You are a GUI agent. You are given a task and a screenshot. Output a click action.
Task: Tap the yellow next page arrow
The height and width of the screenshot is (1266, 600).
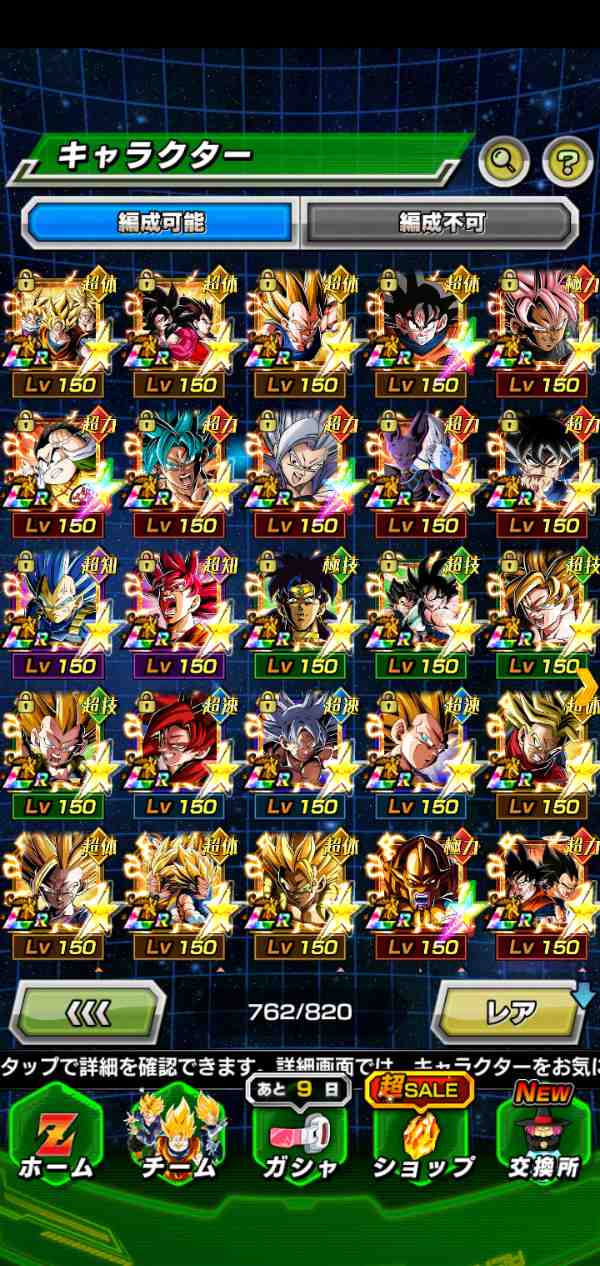pyautogui.click(x=588, y=683)
